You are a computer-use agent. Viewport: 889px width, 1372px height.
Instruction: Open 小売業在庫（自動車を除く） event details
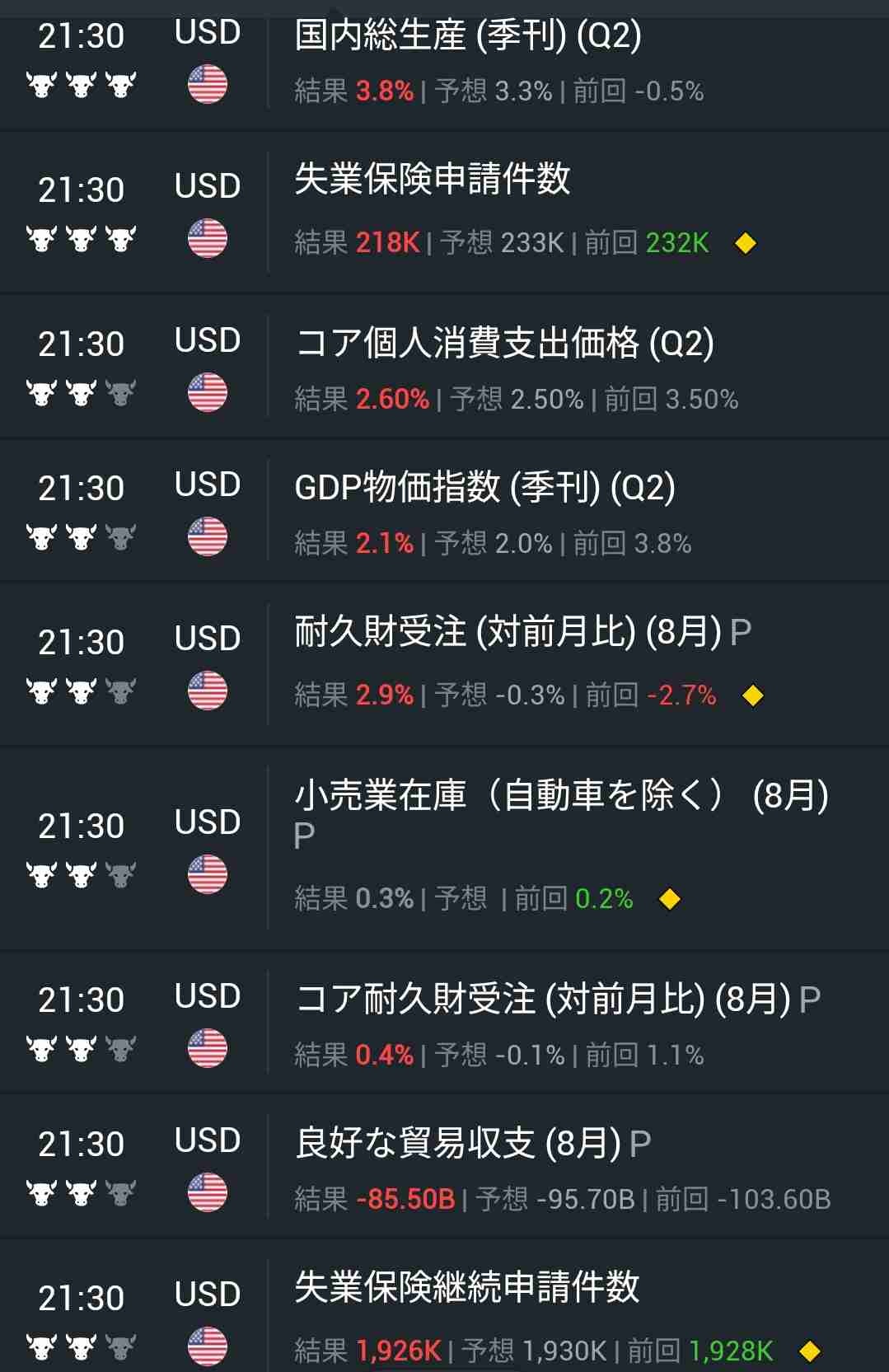pos(560,796)
